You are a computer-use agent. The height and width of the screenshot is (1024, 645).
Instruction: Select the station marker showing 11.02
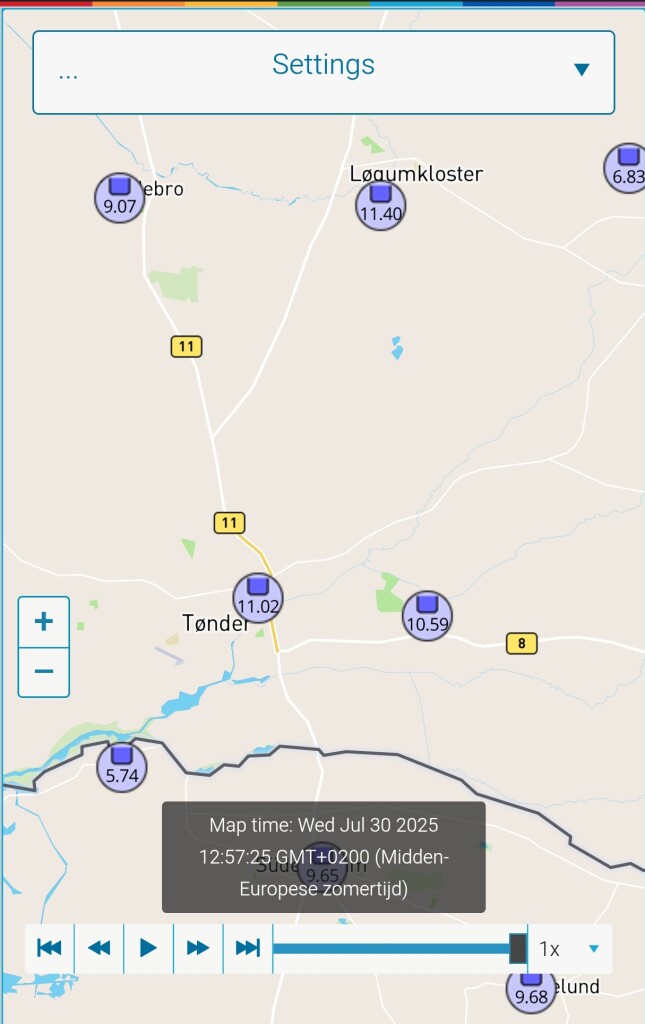pyautogui.click(x=258, y=597)
